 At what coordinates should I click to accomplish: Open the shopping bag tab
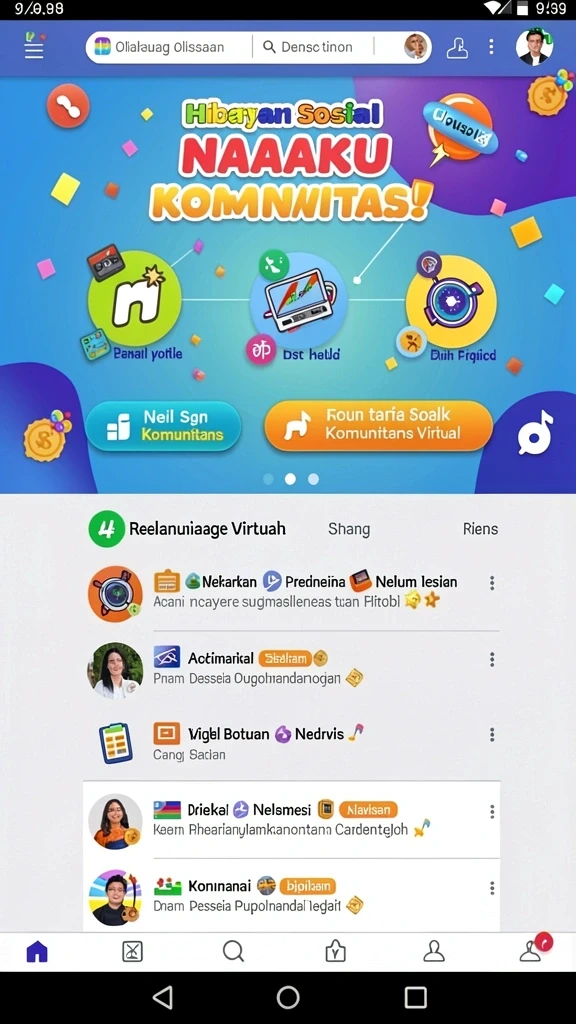click(335, 952)
